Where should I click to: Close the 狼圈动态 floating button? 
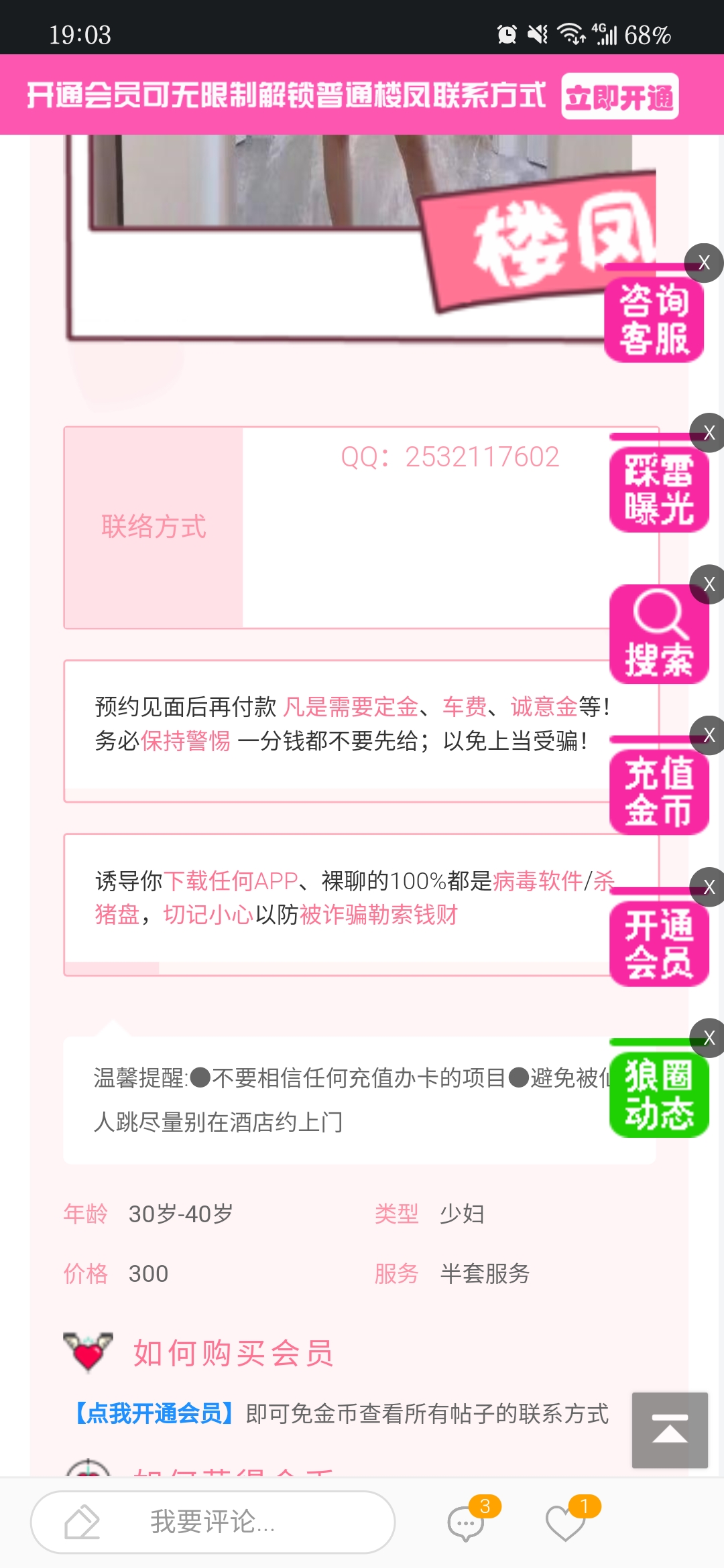click(x=709, y=1038)
